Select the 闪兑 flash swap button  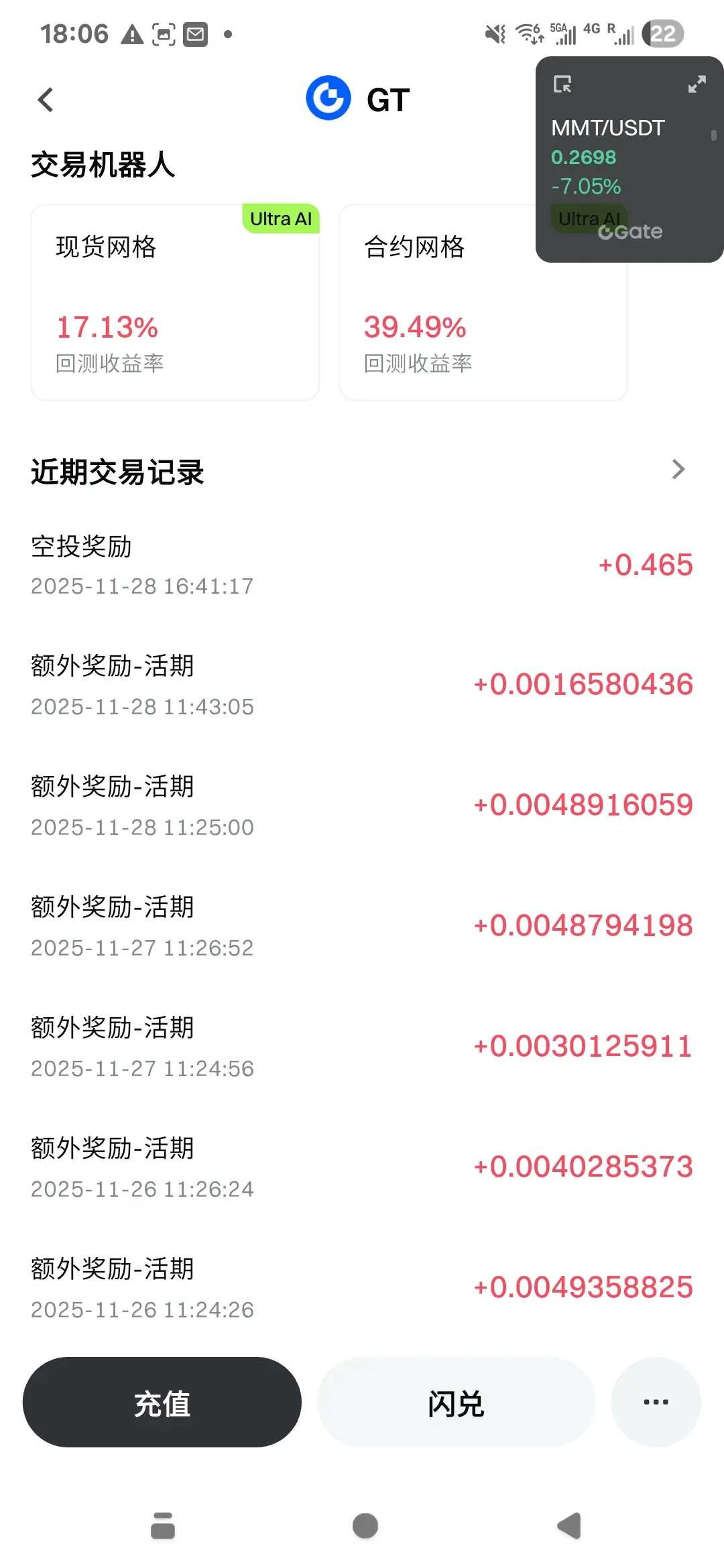[x=456, y=1402]
